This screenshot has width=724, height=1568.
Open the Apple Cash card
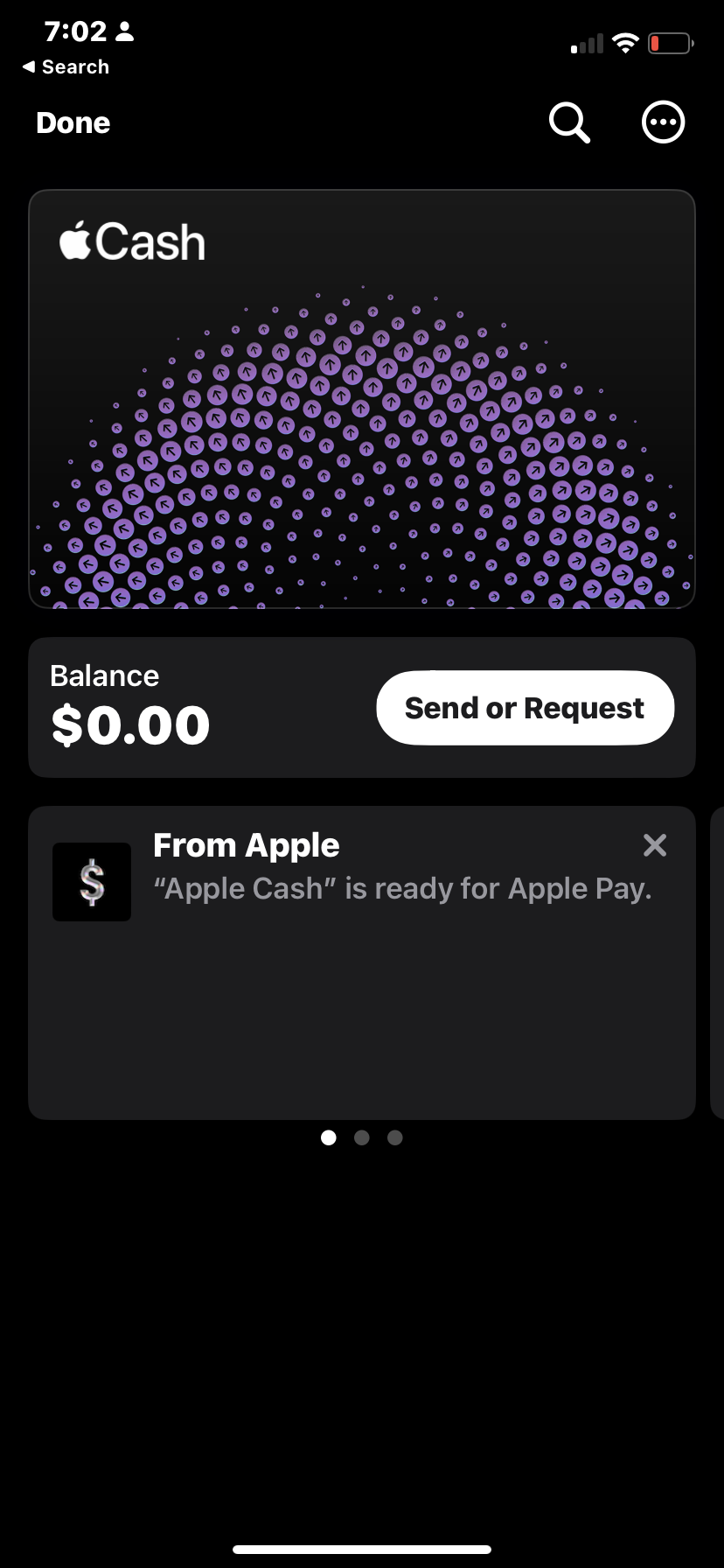(362, 399)
